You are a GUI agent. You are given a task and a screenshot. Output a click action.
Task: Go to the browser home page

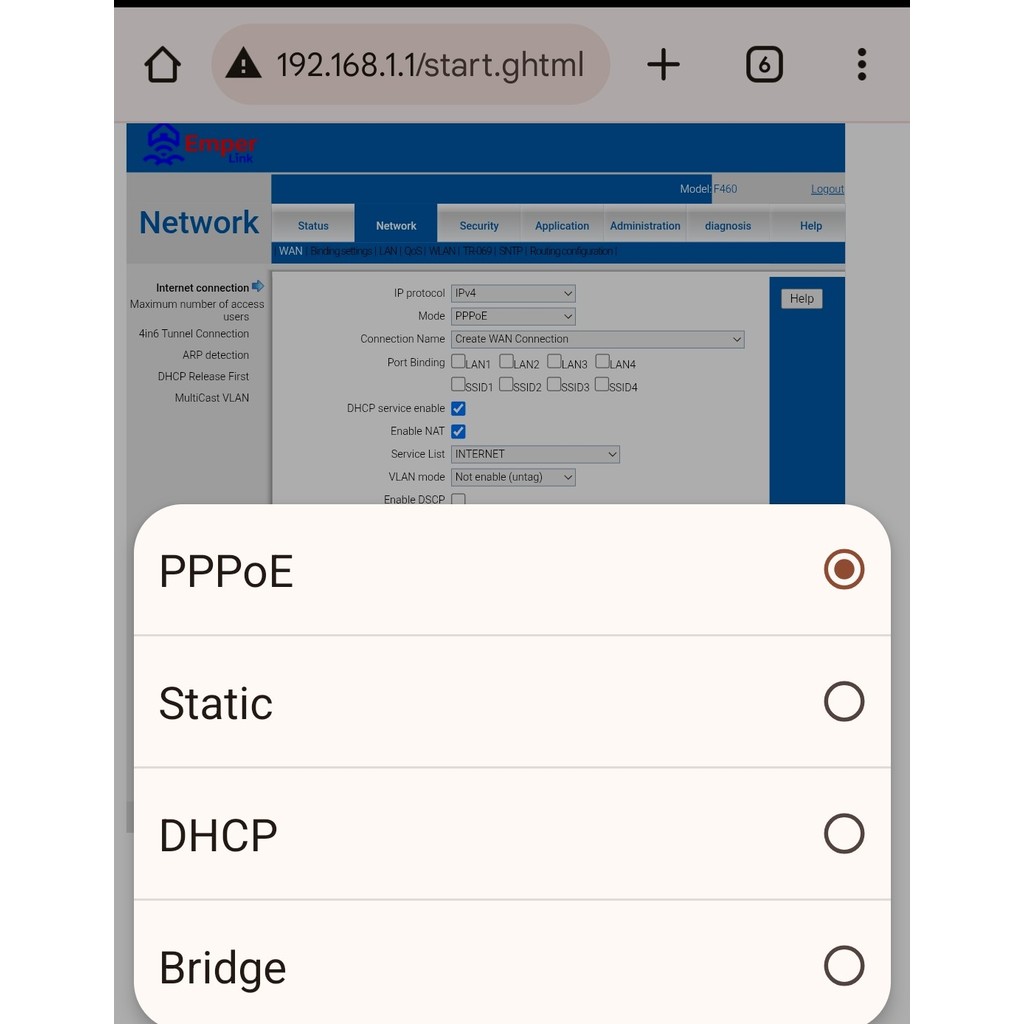click(x=163, y=66)
